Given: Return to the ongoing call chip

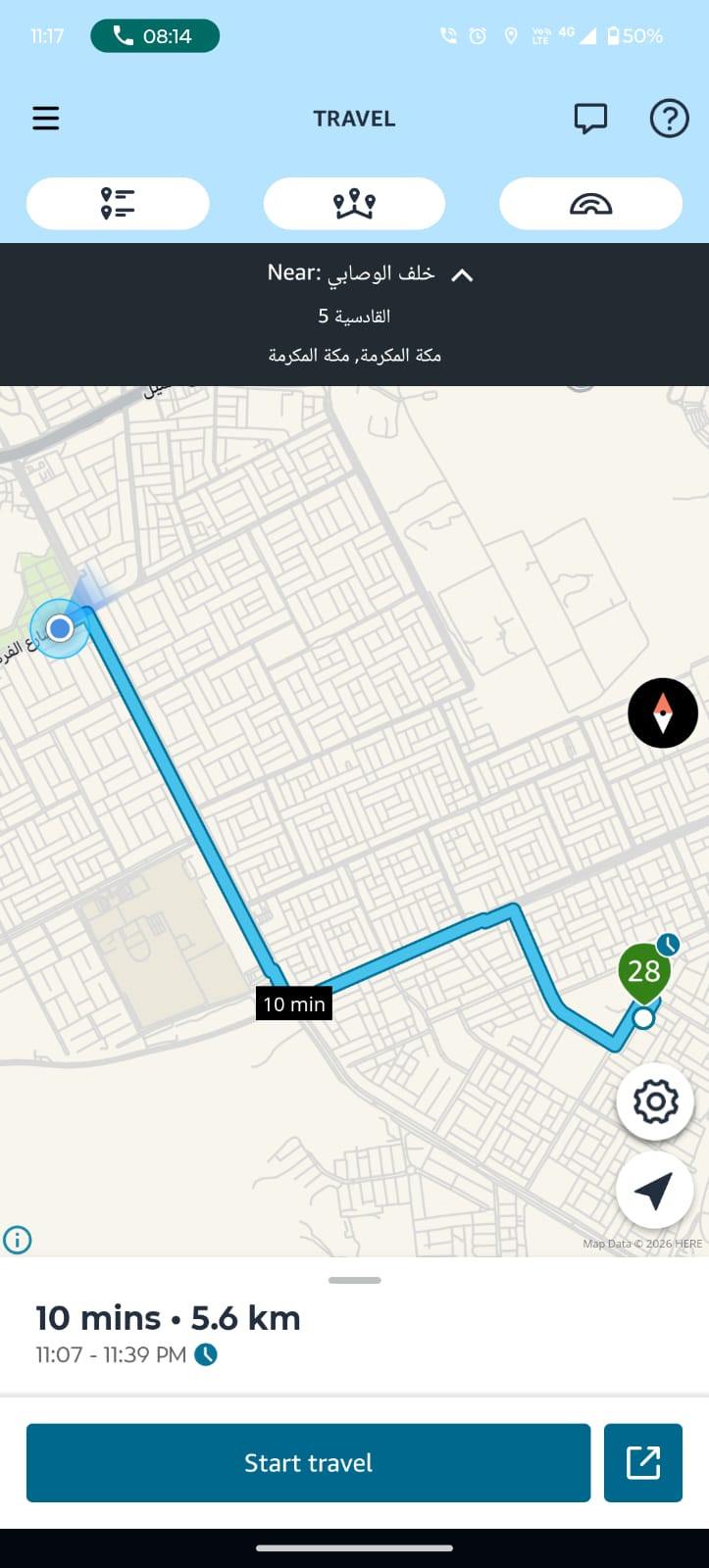Looking at the screenshot, I should [x=155, y=36].
